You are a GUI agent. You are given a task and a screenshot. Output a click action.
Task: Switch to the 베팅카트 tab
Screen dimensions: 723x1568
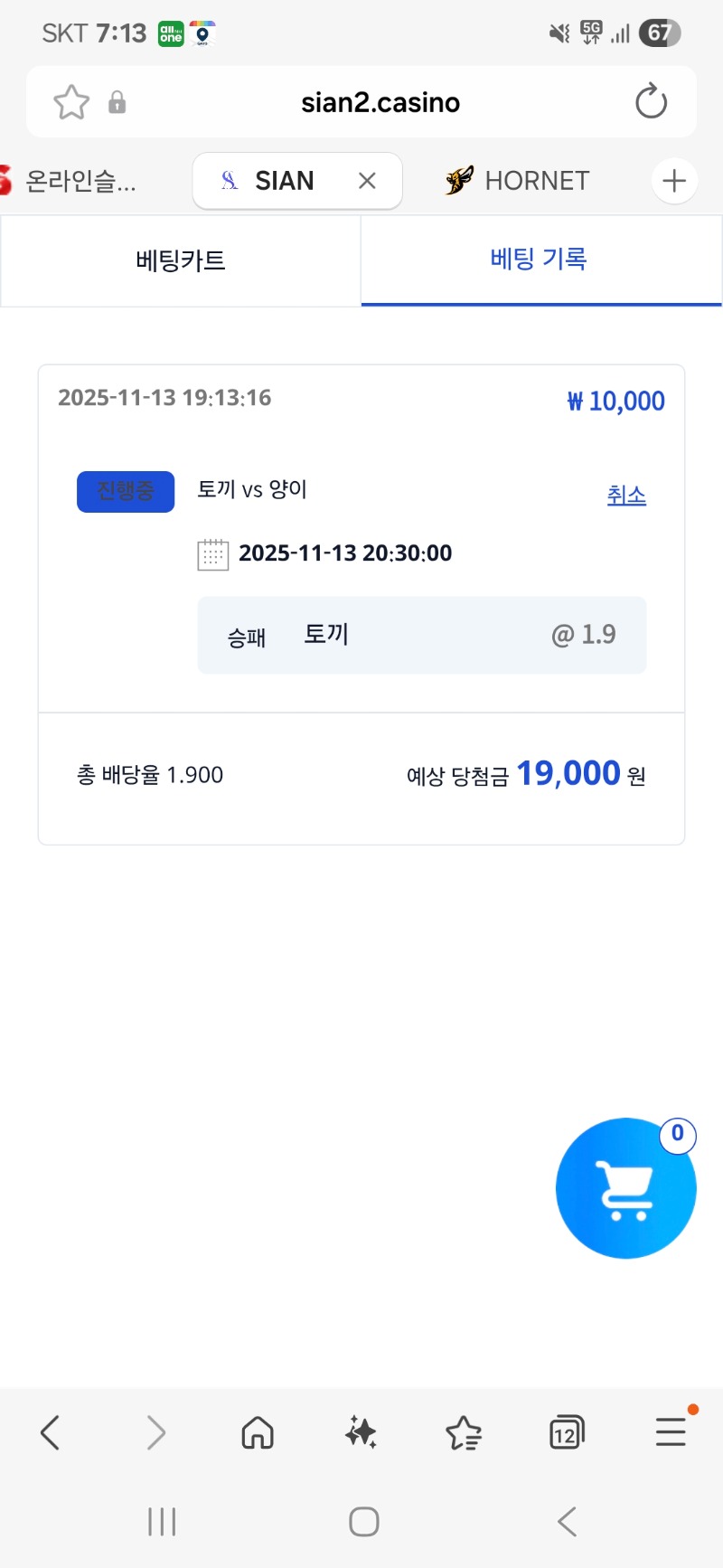[x=180, y=260]
